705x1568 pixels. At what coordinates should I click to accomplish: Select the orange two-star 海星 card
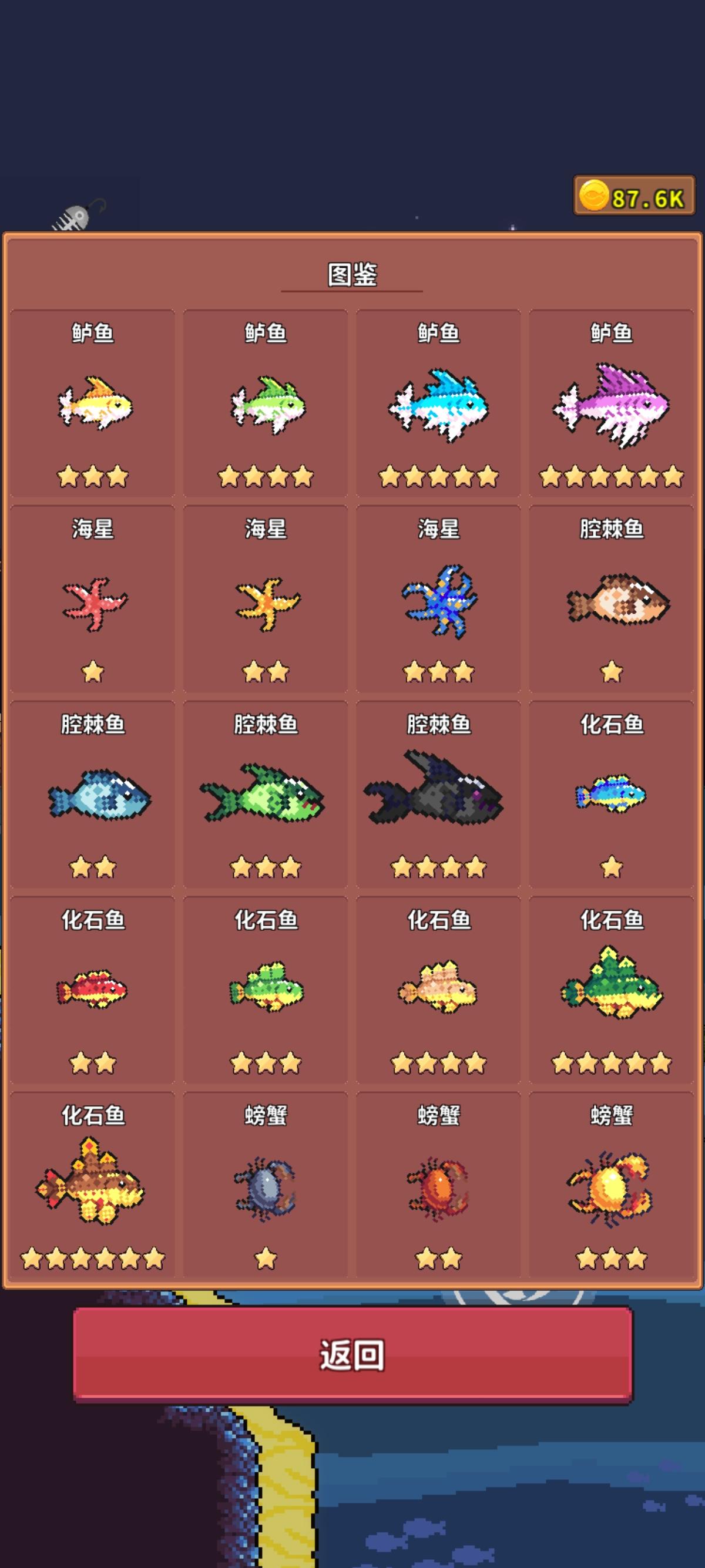[266, 599]
